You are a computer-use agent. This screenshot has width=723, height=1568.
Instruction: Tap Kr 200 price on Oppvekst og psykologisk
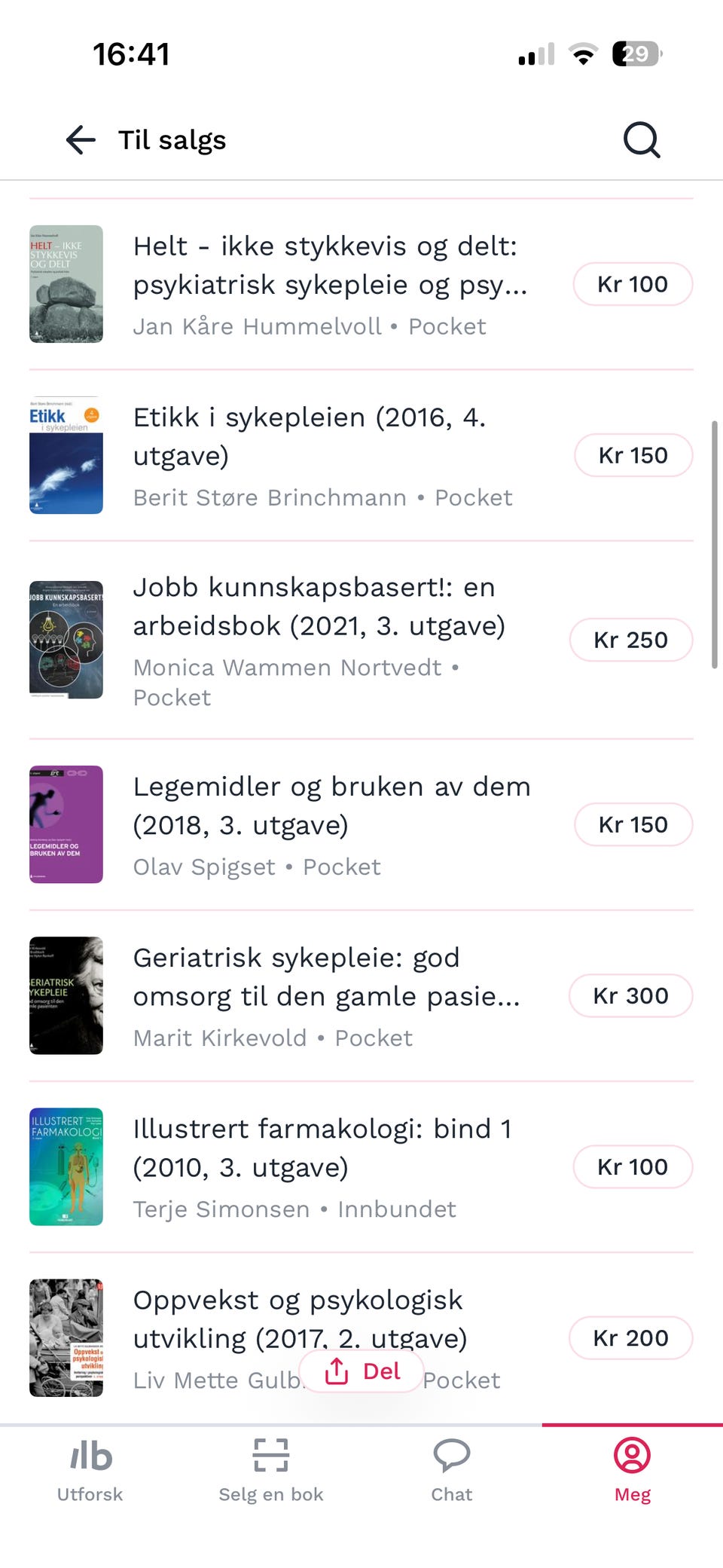point(631,1338)
